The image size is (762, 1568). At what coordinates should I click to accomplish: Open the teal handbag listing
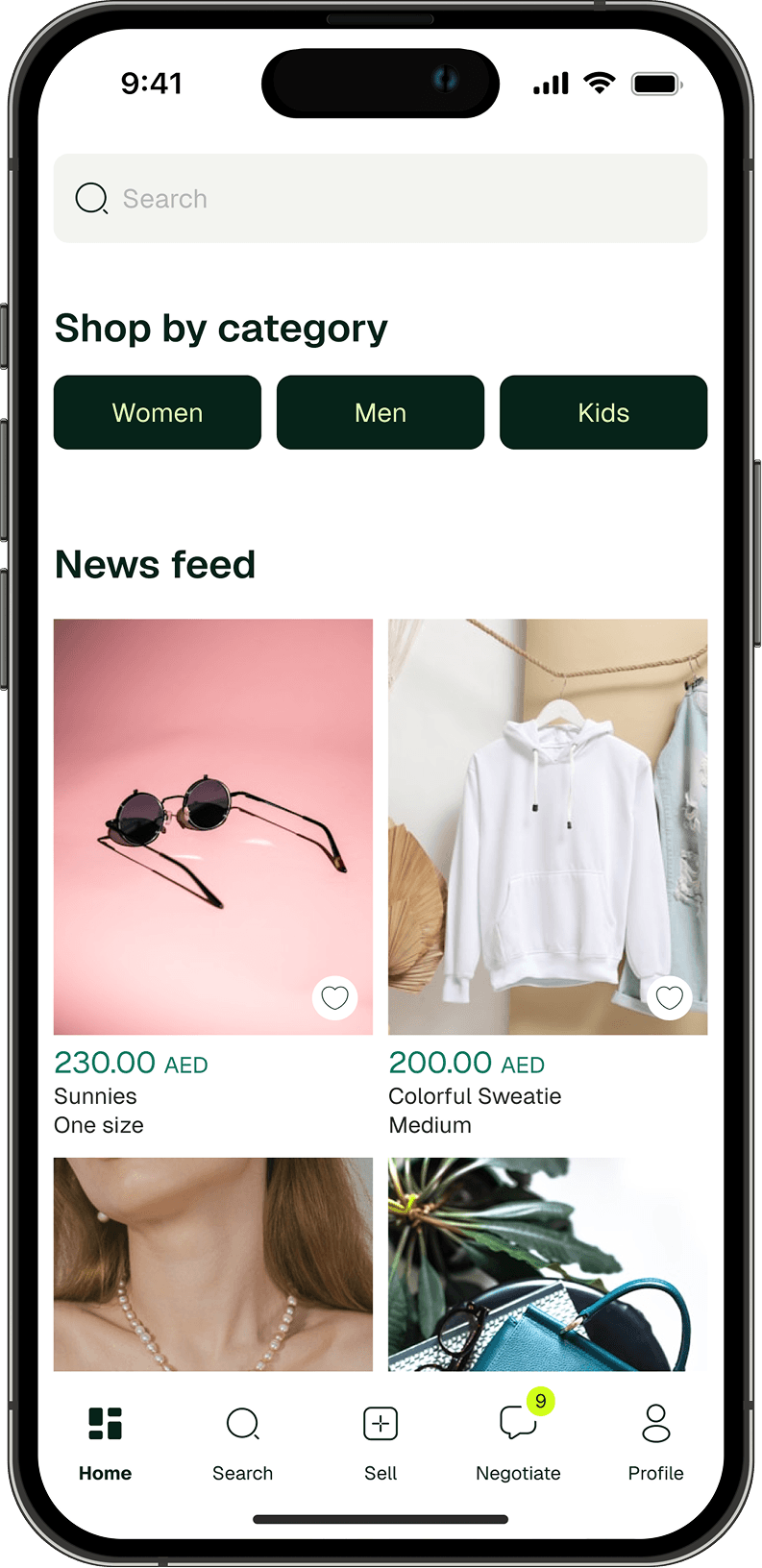coord(548,1263)
